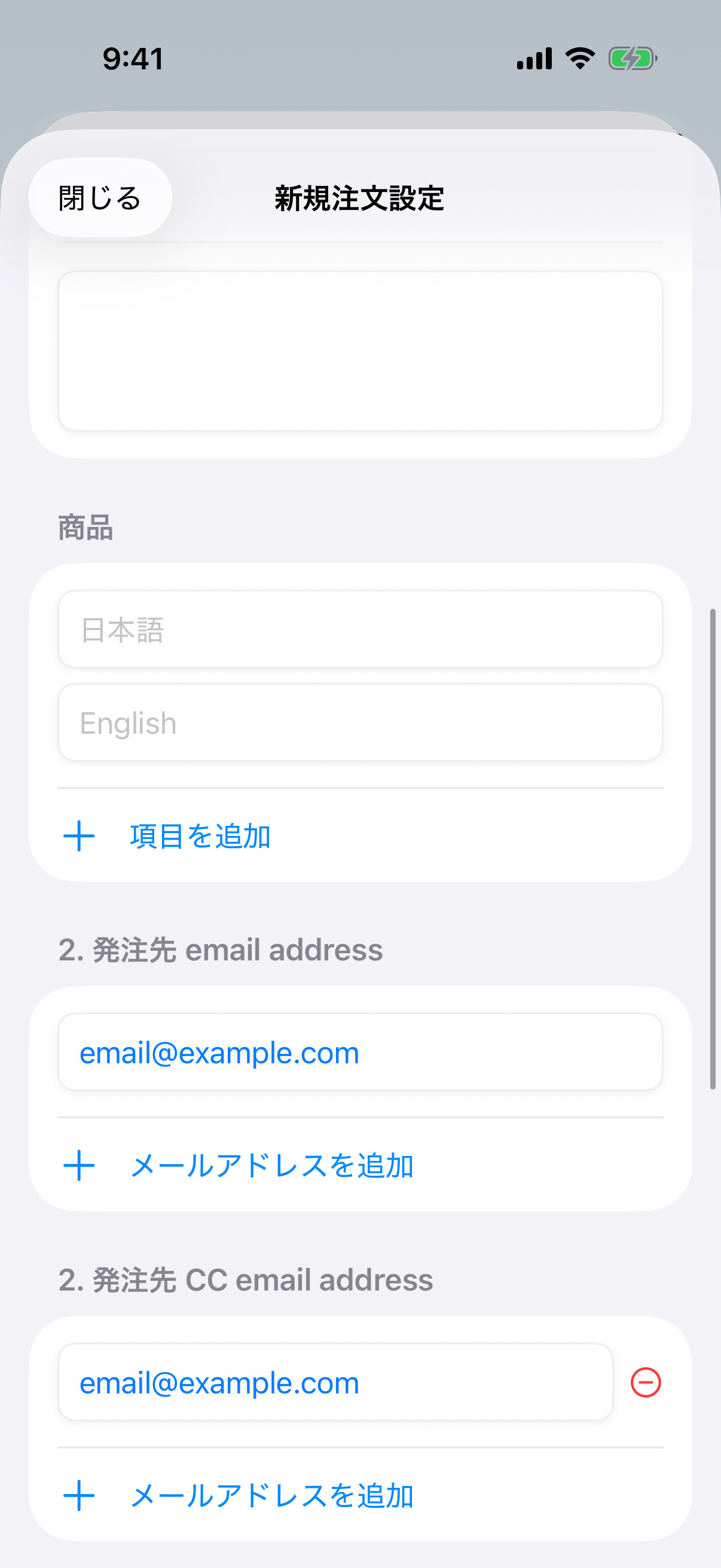This screenshot has width=721, height=1568.
Task: Remove the CC email with the red minus
Action: point(646,1383)
